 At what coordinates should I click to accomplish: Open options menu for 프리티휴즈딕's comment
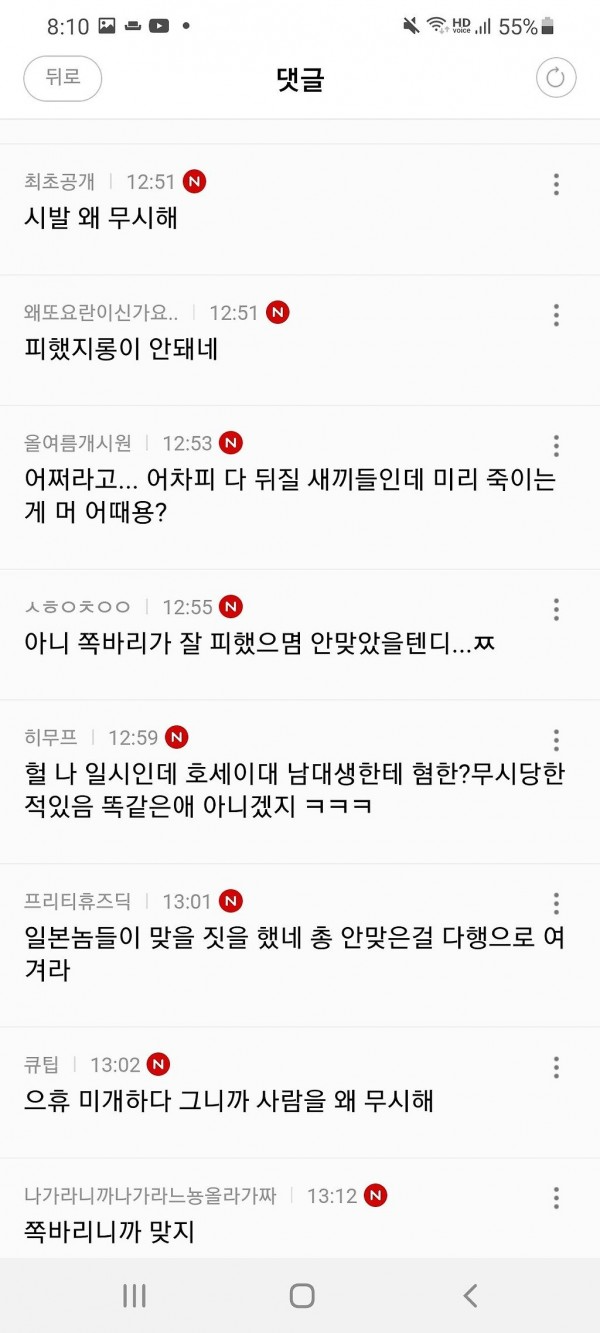tap(556, 904)
